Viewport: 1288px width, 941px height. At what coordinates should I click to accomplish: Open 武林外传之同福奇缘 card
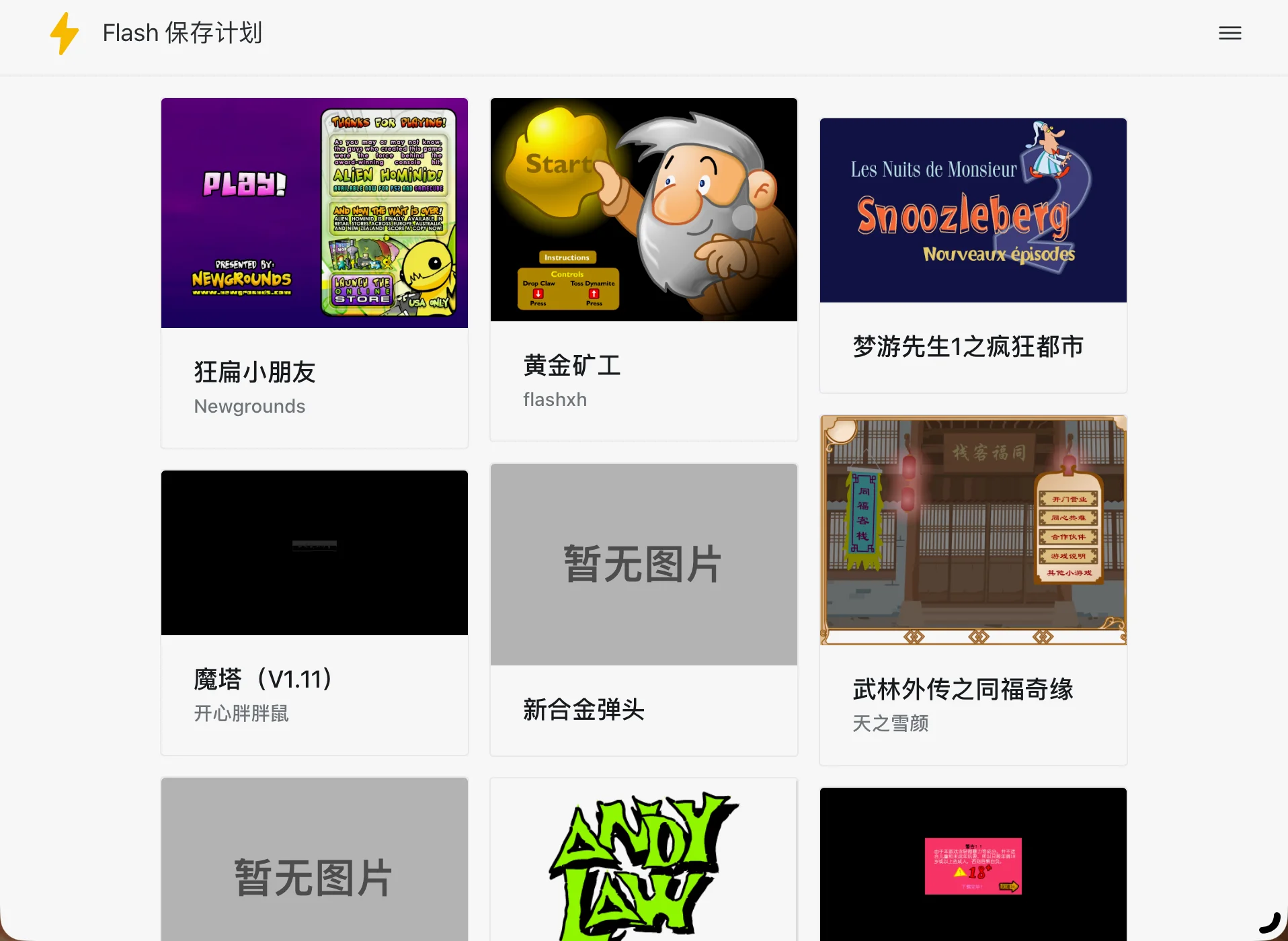(x=973, y=588)
